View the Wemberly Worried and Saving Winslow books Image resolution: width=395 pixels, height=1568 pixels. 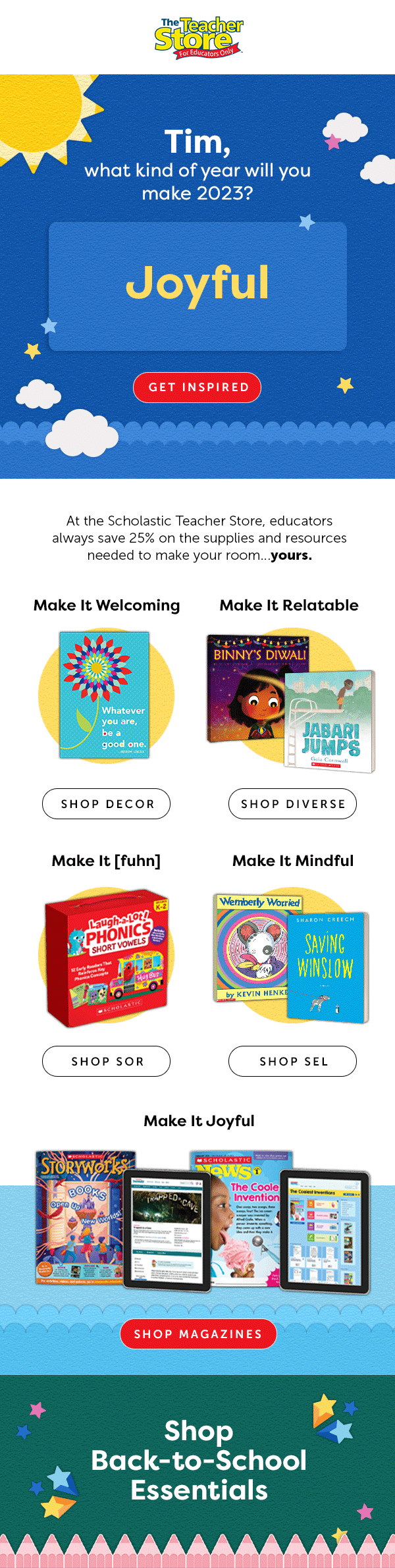[292, 956]
